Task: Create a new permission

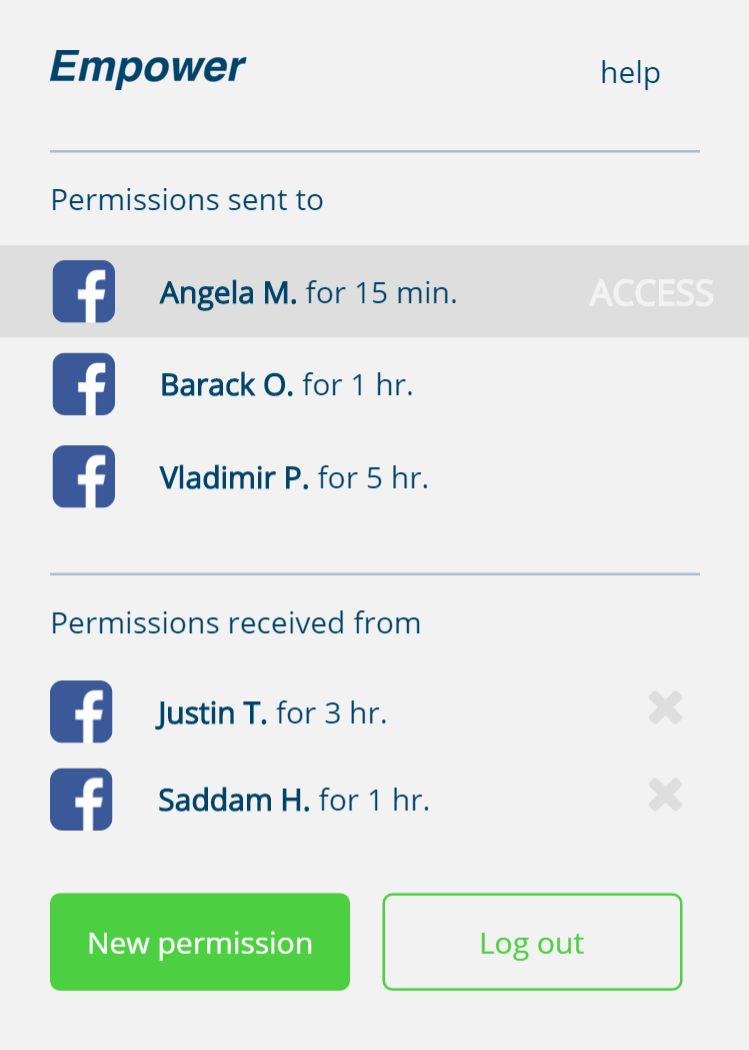Action: [x=200, y=942]
